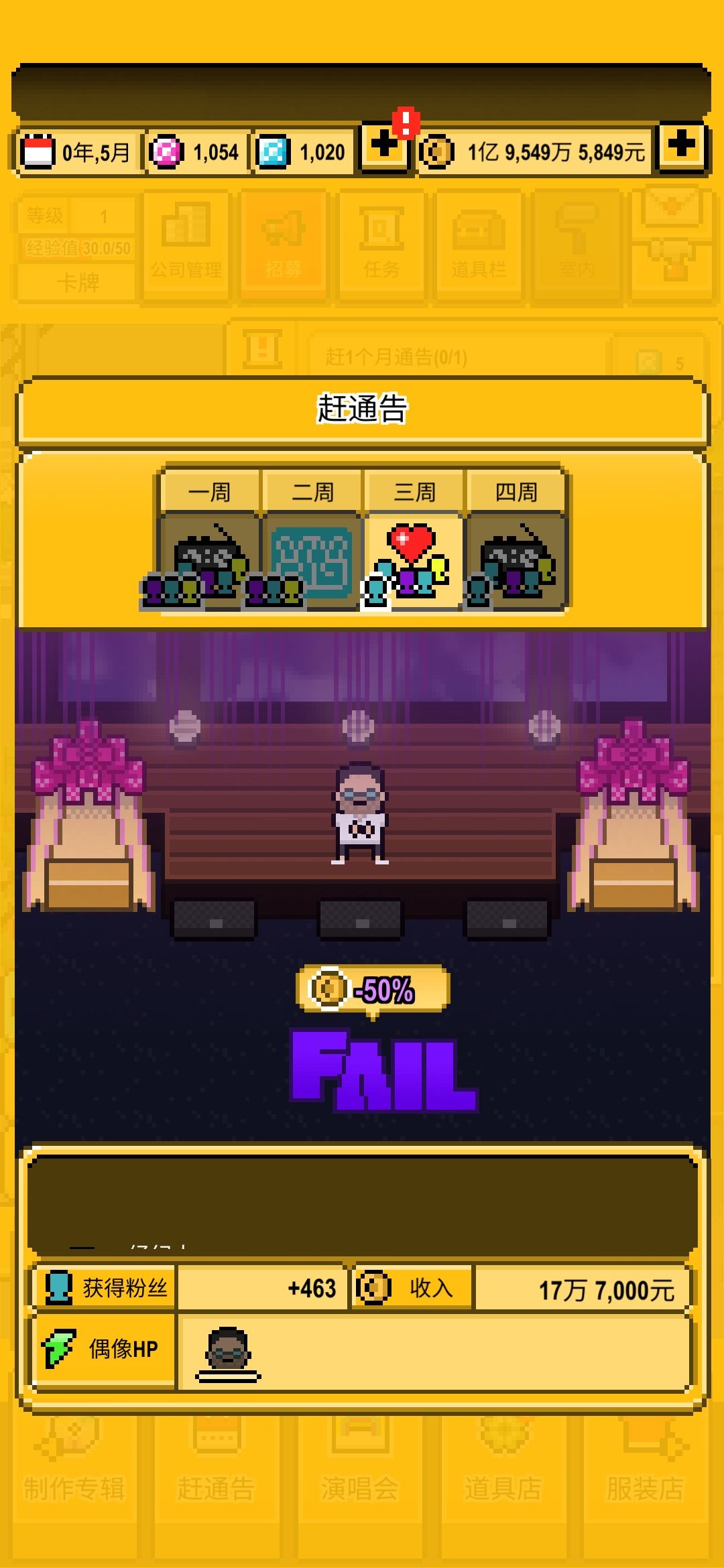724x1568 pixels.
Task: Add more diamonds with the plus button
Action: pos(384,146)
